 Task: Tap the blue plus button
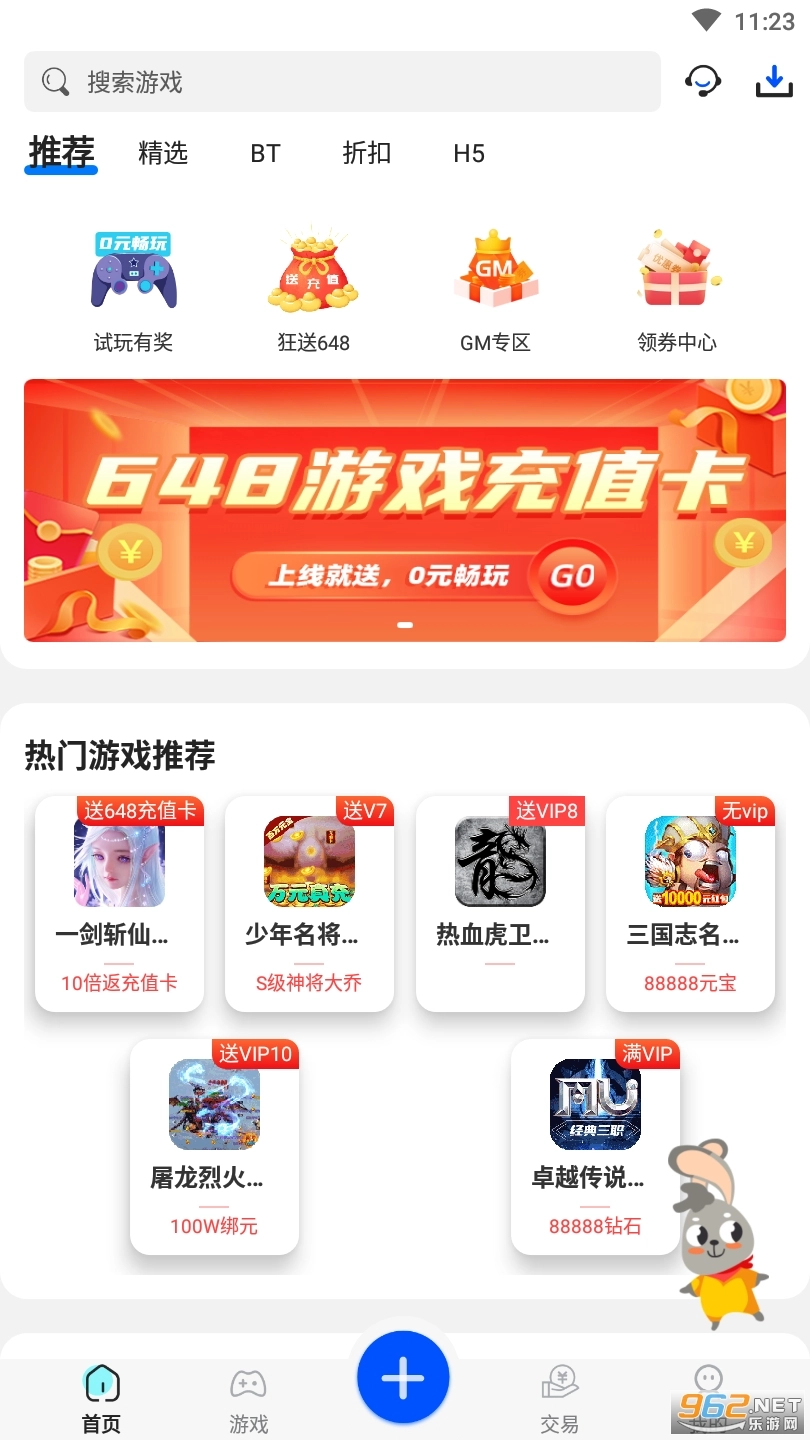tap(403, 1378)
